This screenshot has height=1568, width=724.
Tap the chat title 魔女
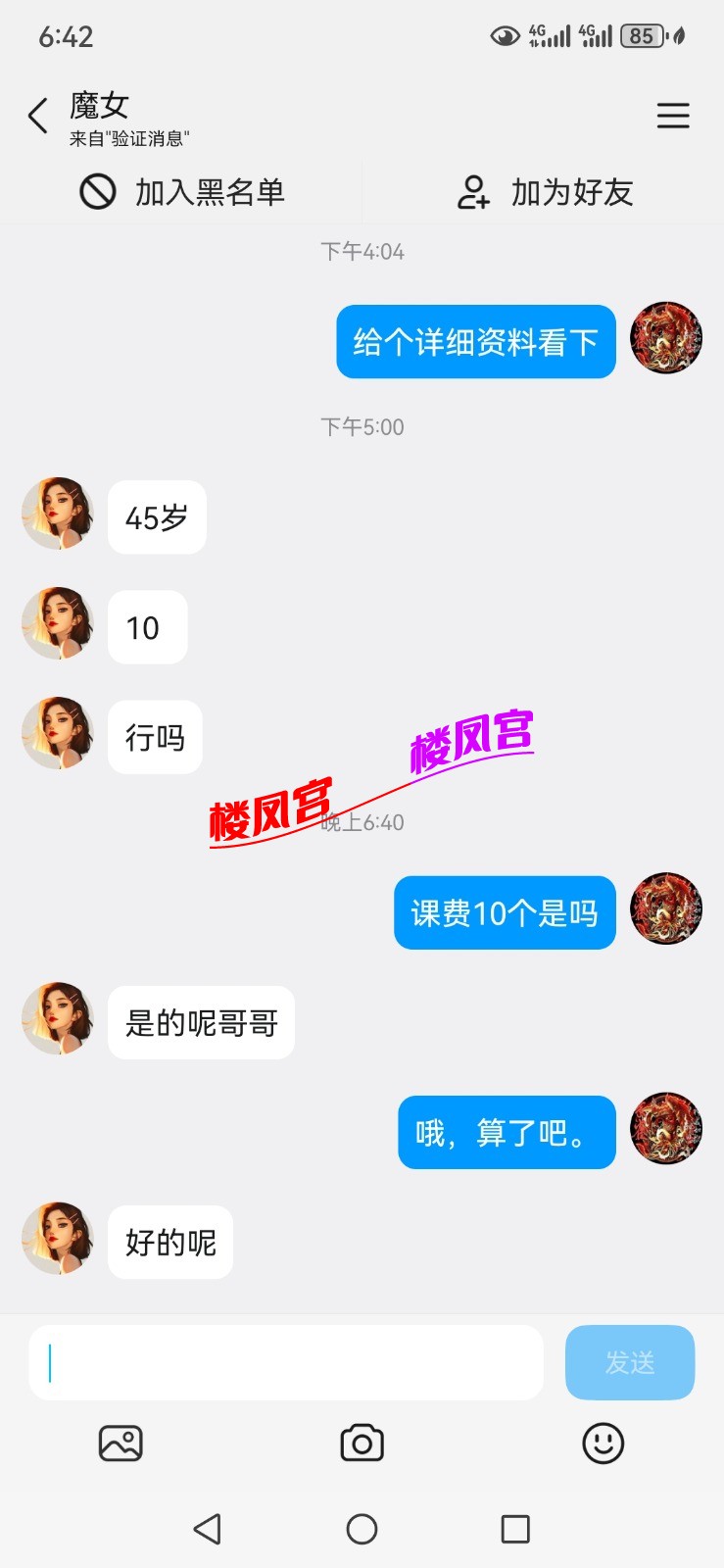(98, 106)
